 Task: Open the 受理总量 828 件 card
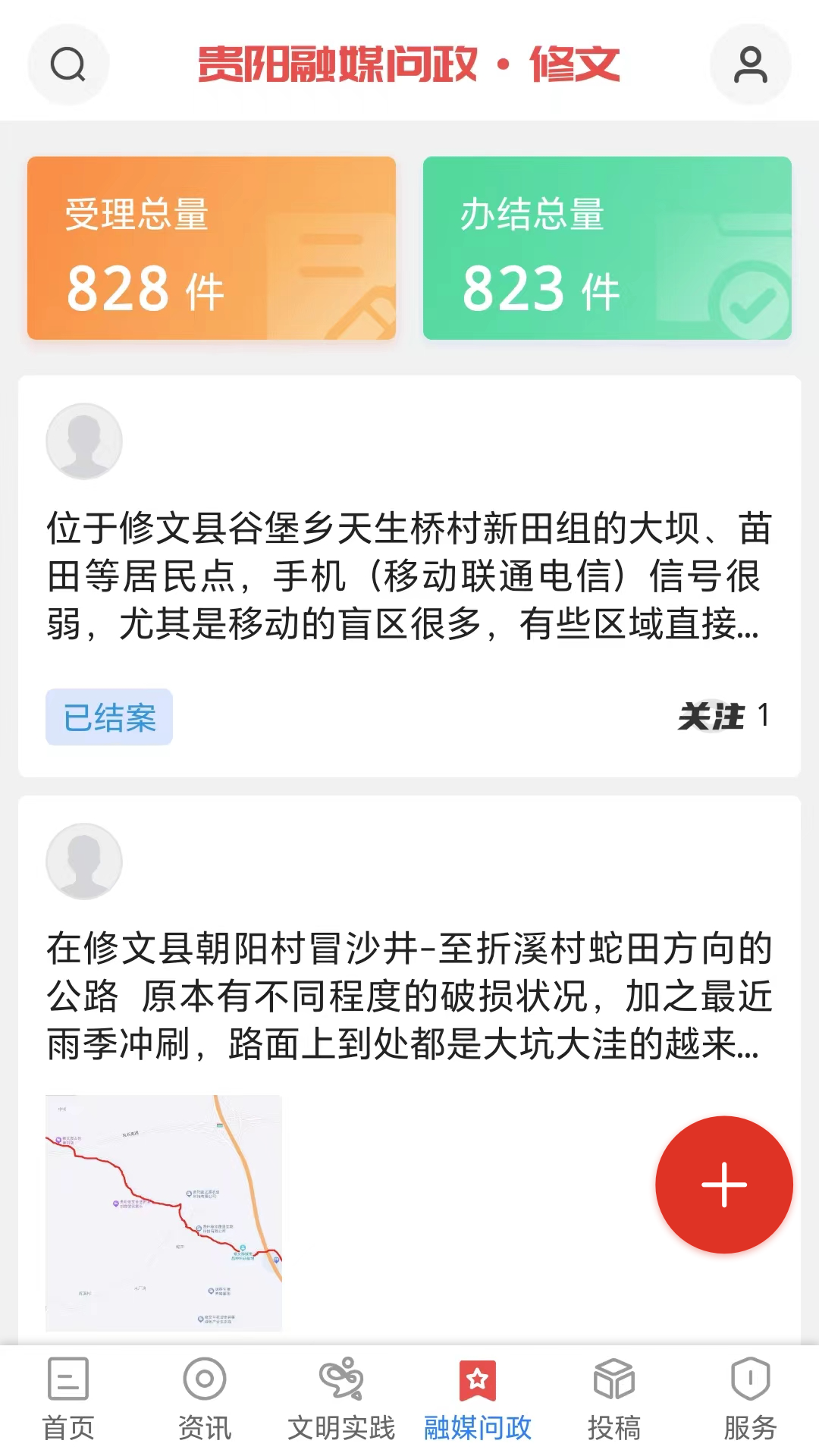pyautogui.click(x=212, y=248)
